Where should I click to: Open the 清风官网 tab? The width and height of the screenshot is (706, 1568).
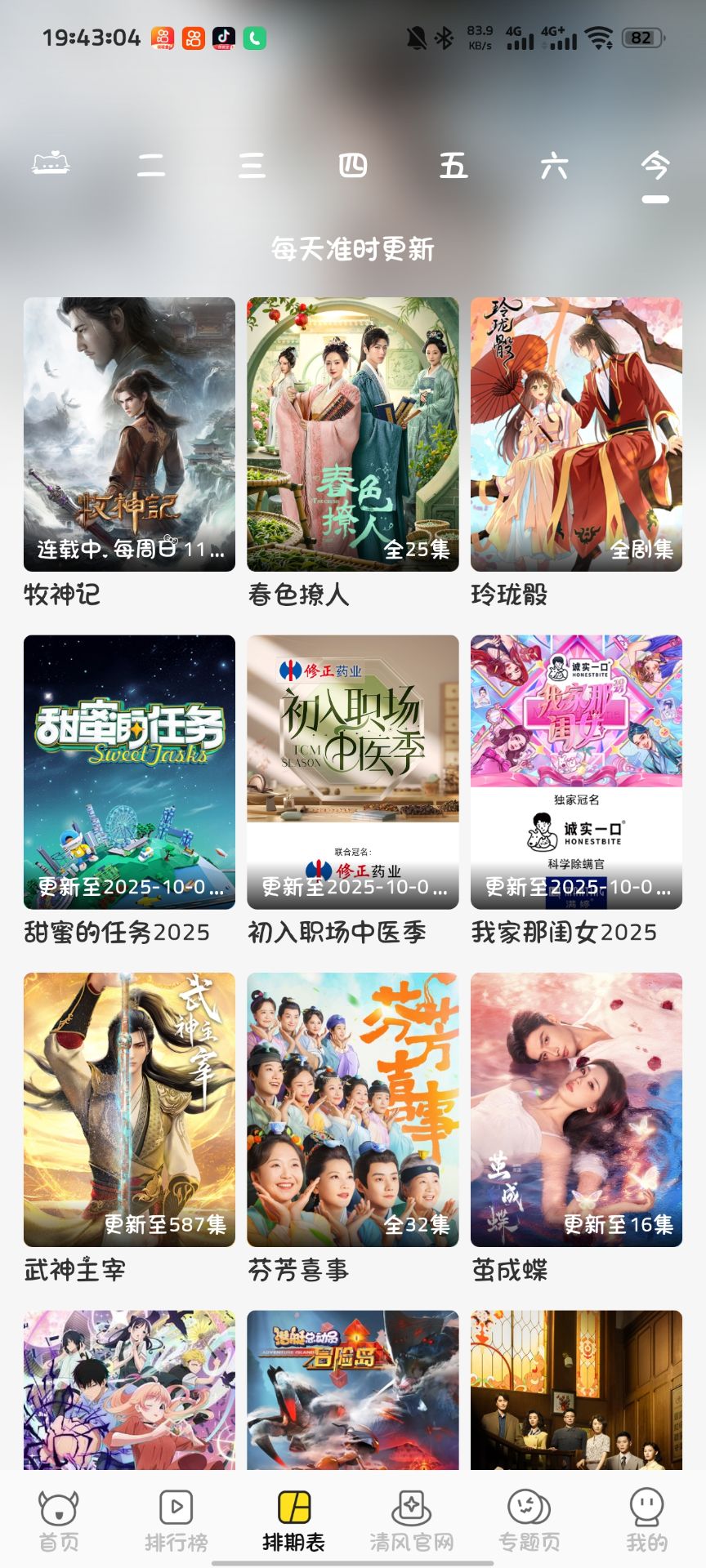pyautogui.click(x=411, y=1521)
